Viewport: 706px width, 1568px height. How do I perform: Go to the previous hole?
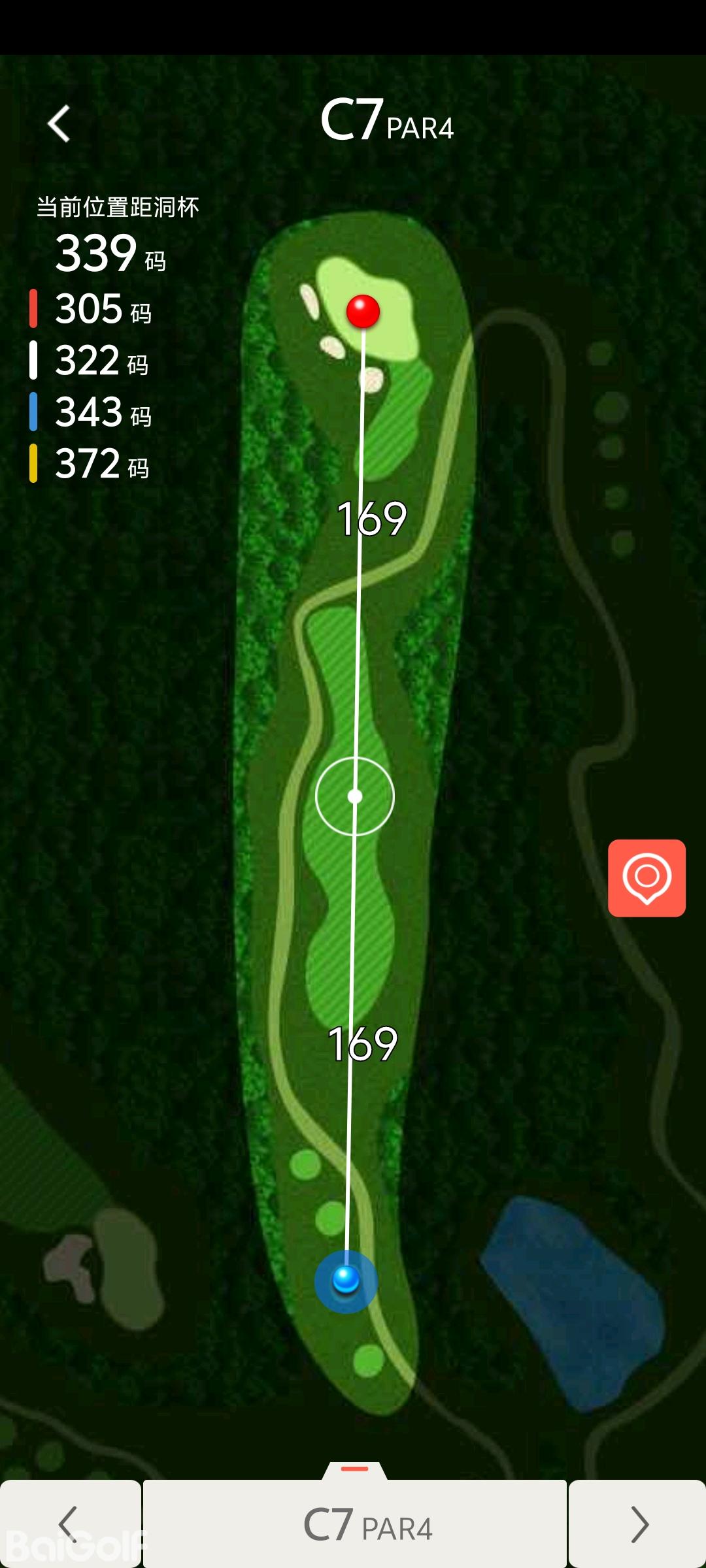[69, 1524]
